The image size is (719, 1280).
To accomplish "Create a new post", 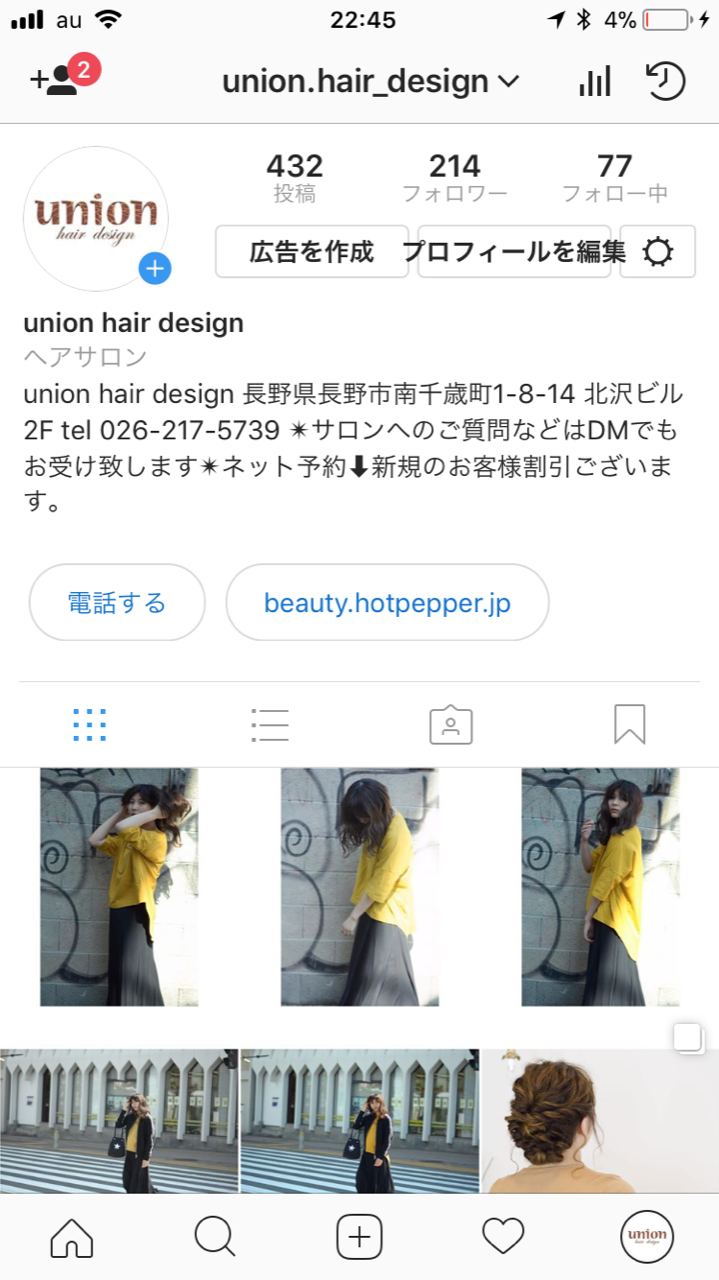I will 359,1238.
